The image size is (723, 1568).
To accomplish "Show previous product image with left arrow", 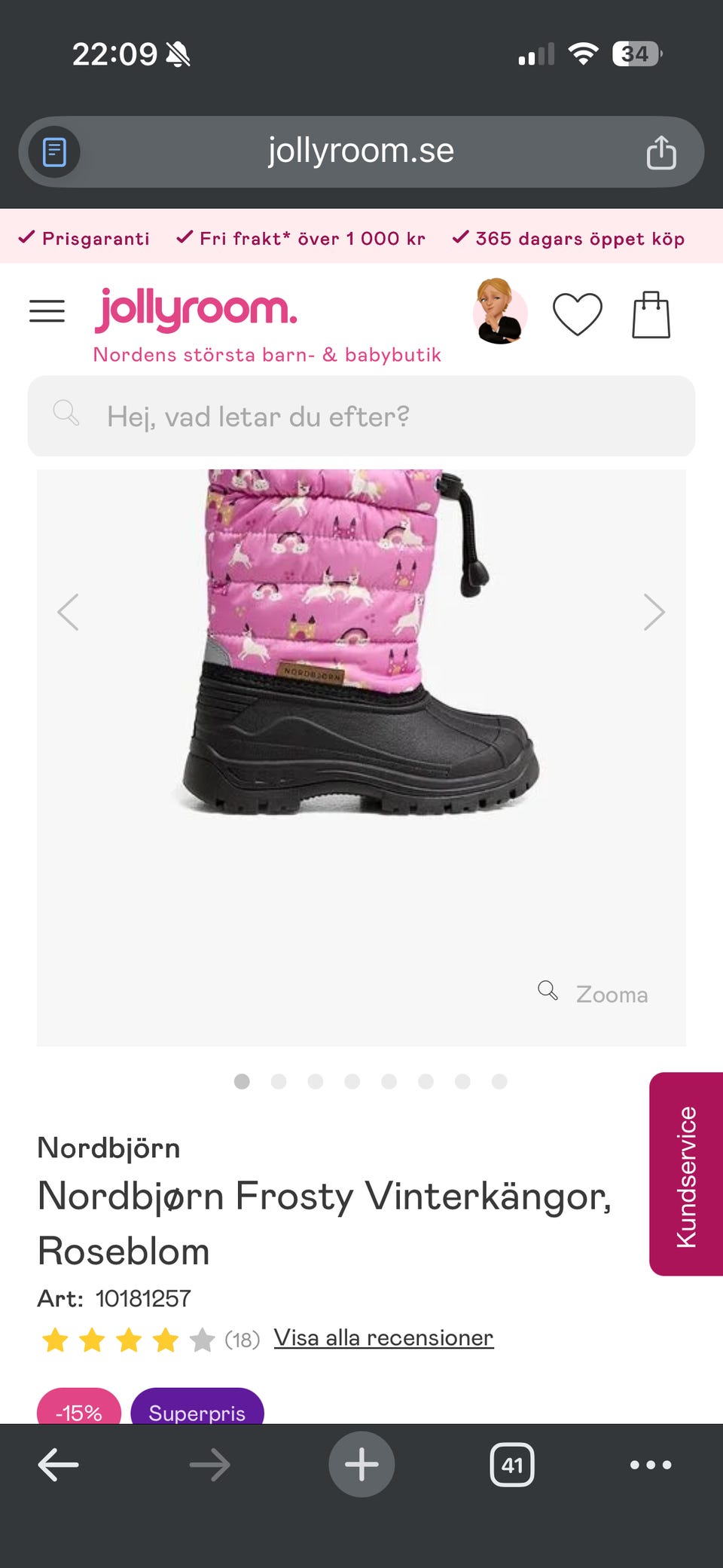I will pos(69,612).
